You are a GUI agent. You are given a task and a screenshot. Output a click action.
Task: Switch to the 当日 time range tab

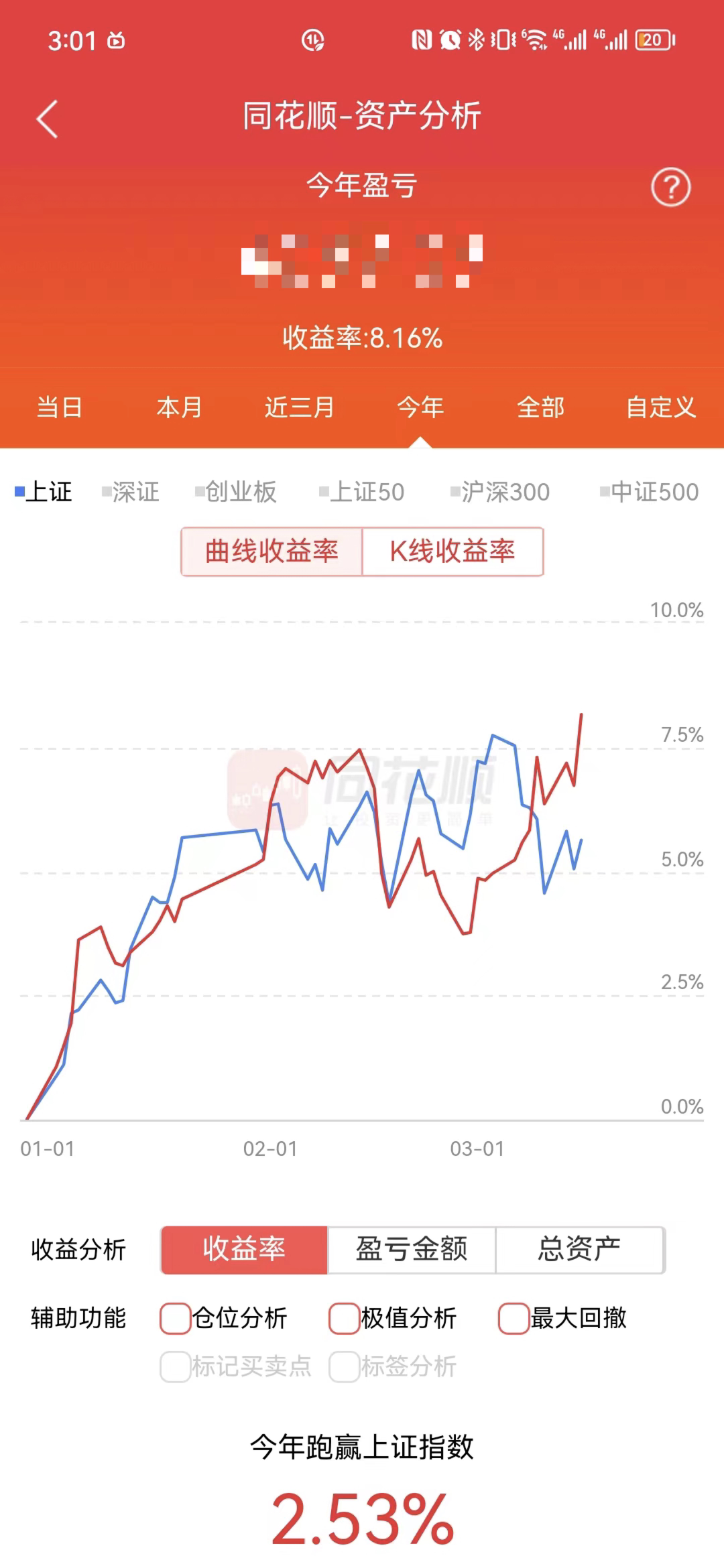coord(59,407)
